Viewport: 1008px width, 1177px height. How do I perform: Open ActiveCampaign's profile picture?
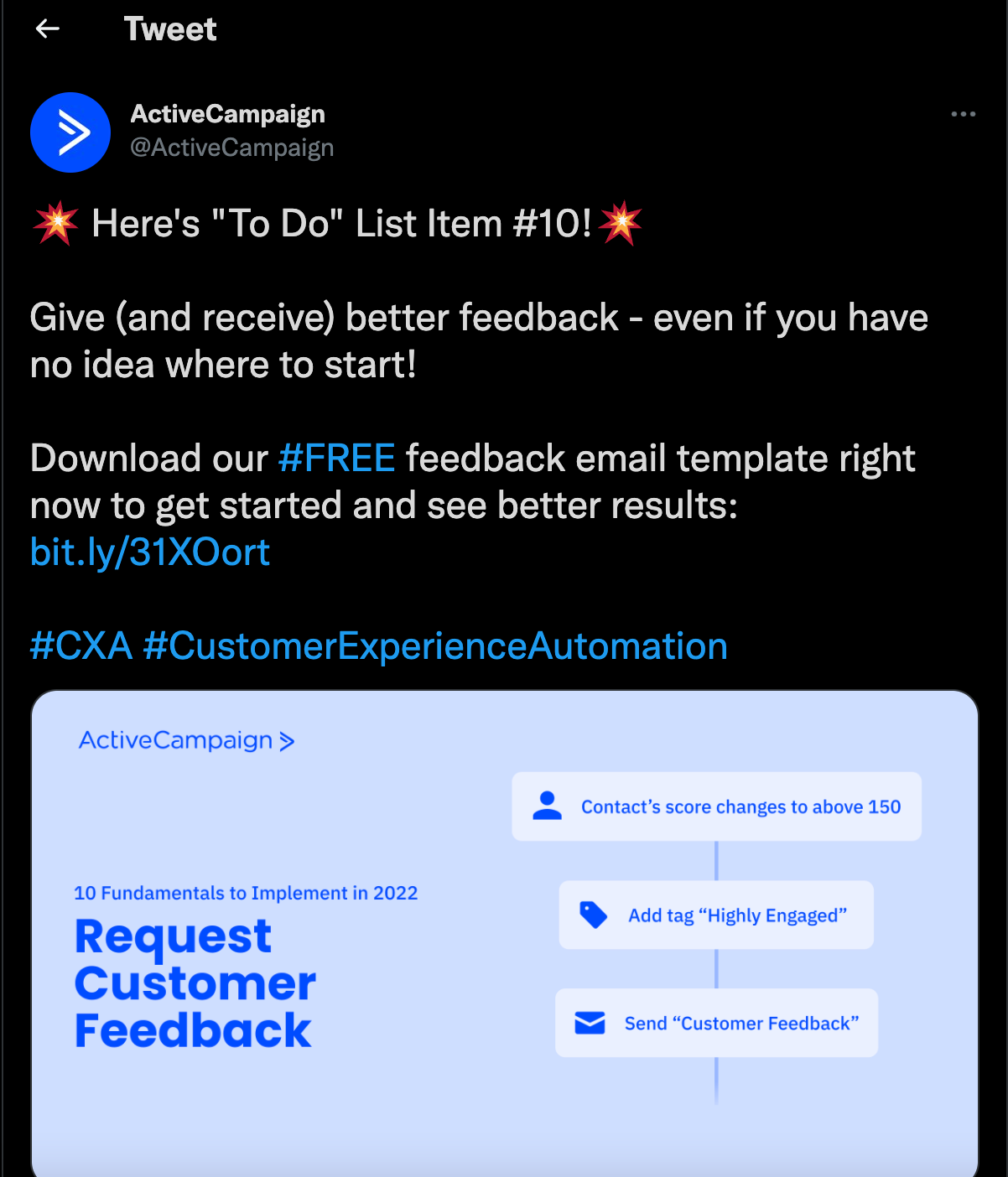(x=70, y=132)
